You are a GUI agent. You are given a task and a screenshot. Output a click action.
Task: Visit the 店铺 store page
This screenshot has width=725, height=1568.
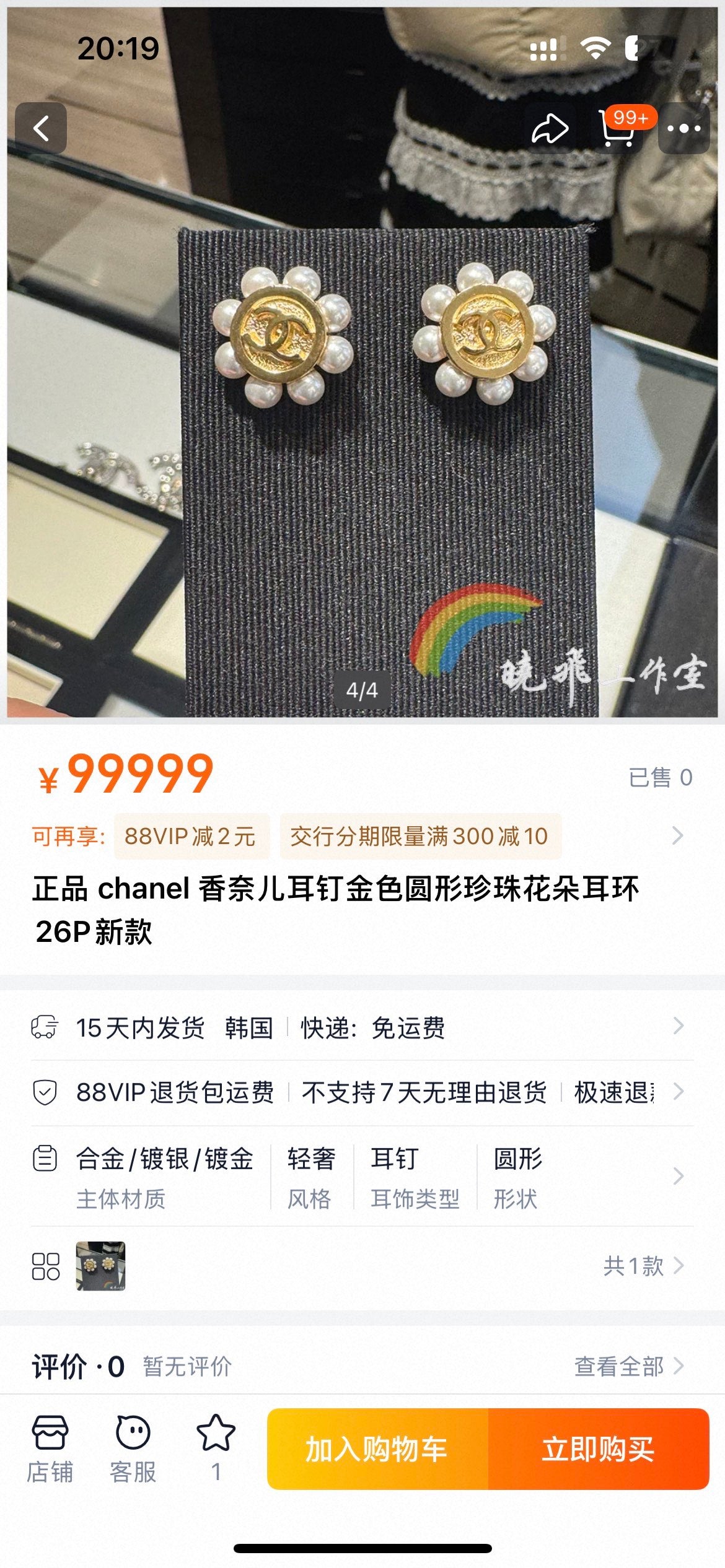[x=50, y=1449]
